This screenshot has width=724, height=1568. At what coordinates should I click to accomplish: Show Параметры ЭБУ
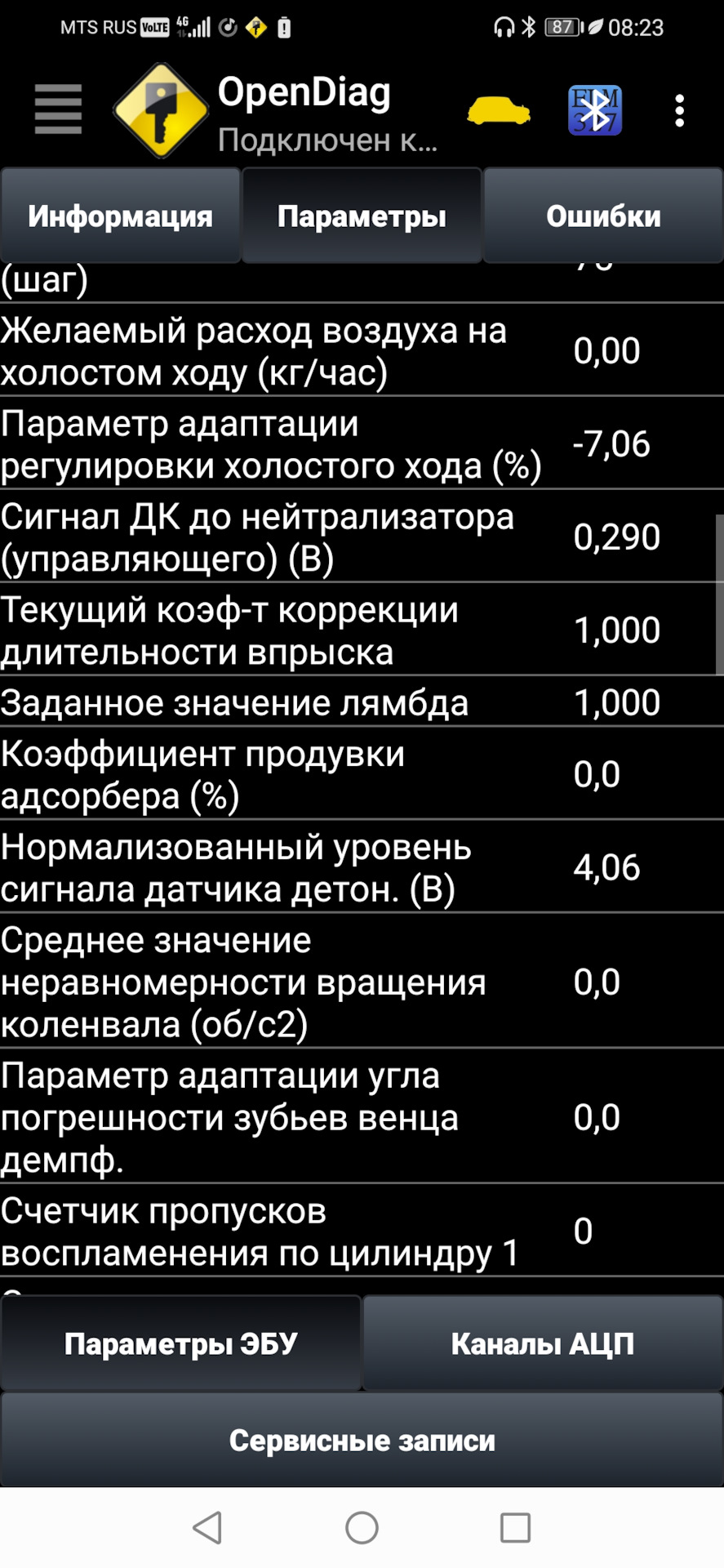click(180, 1343)
